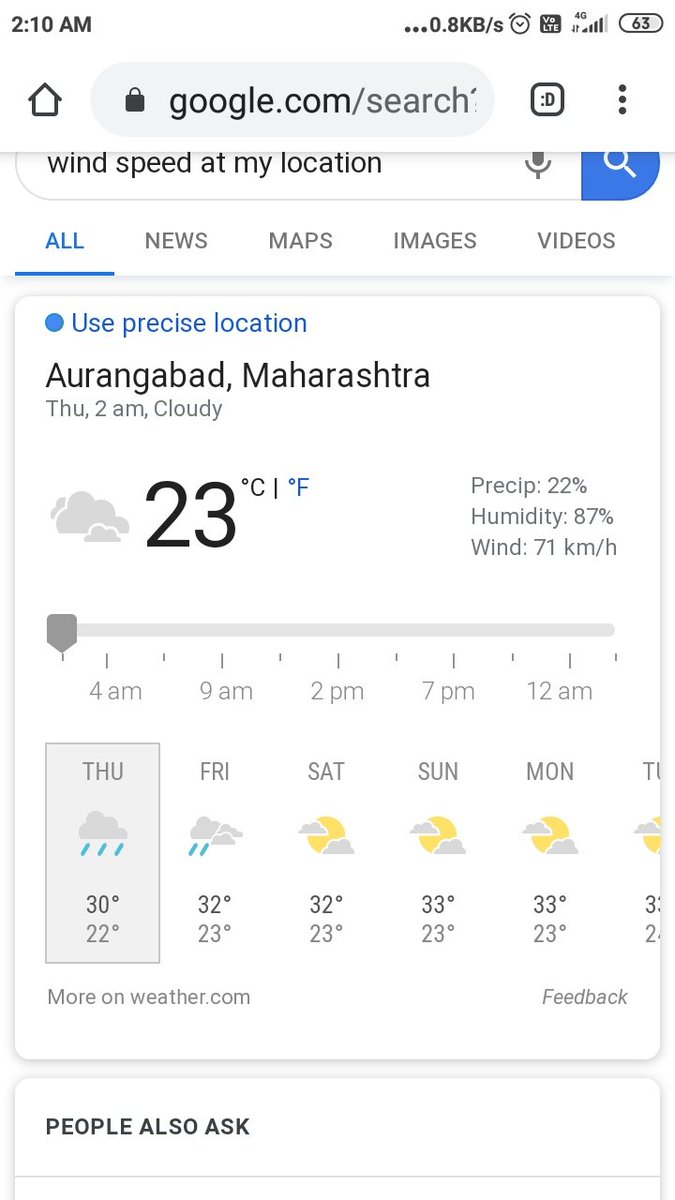The height and width of the screenshot is (1200, 675).
Task: Run the search with the blue magnifier
Action: point(620,165)
